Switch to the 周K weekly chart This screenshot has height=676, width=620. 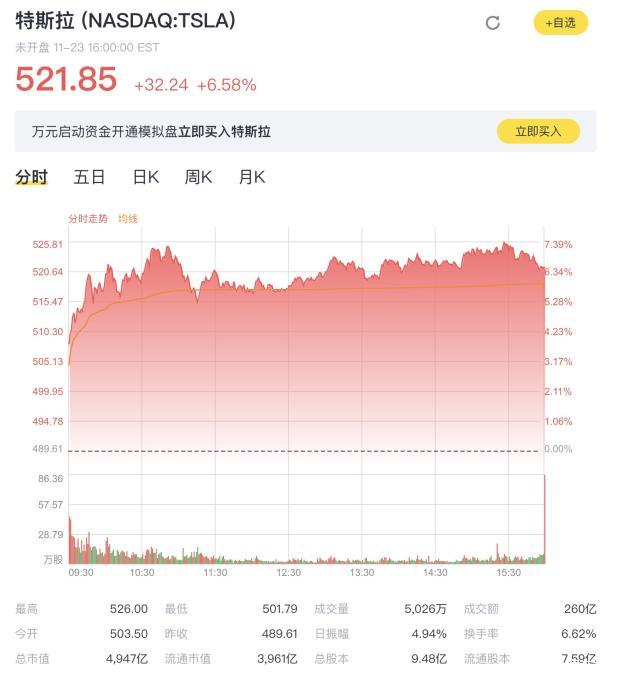198,177
